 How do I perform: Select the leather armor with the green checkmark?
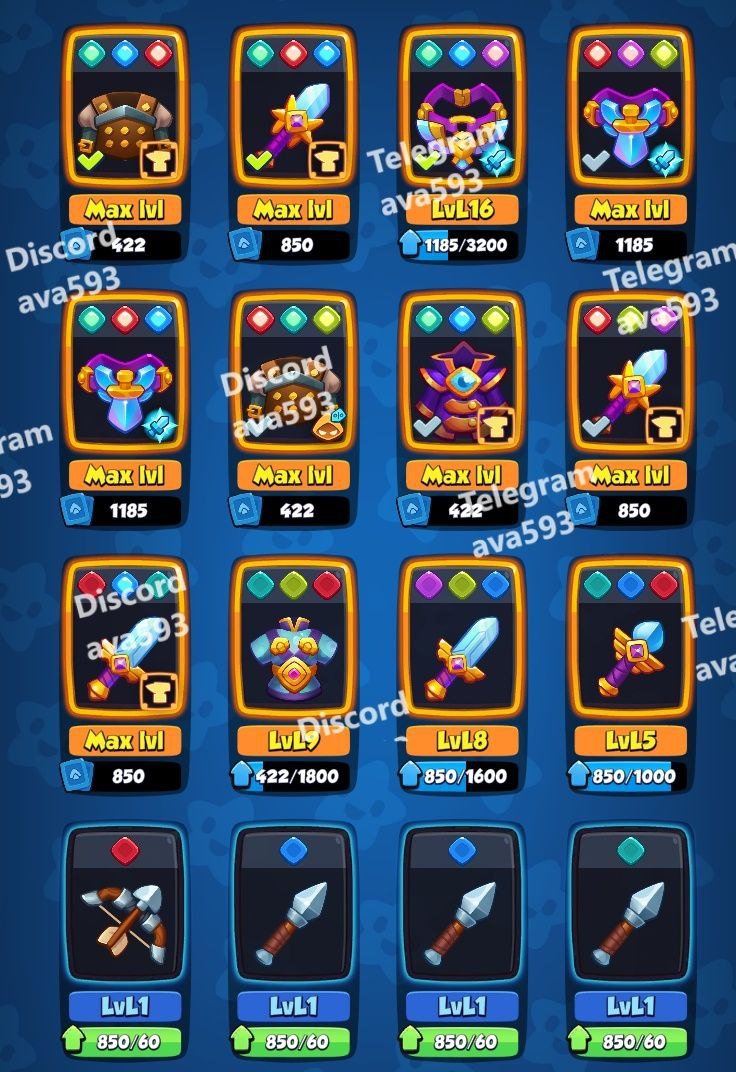tap(125, 120)
